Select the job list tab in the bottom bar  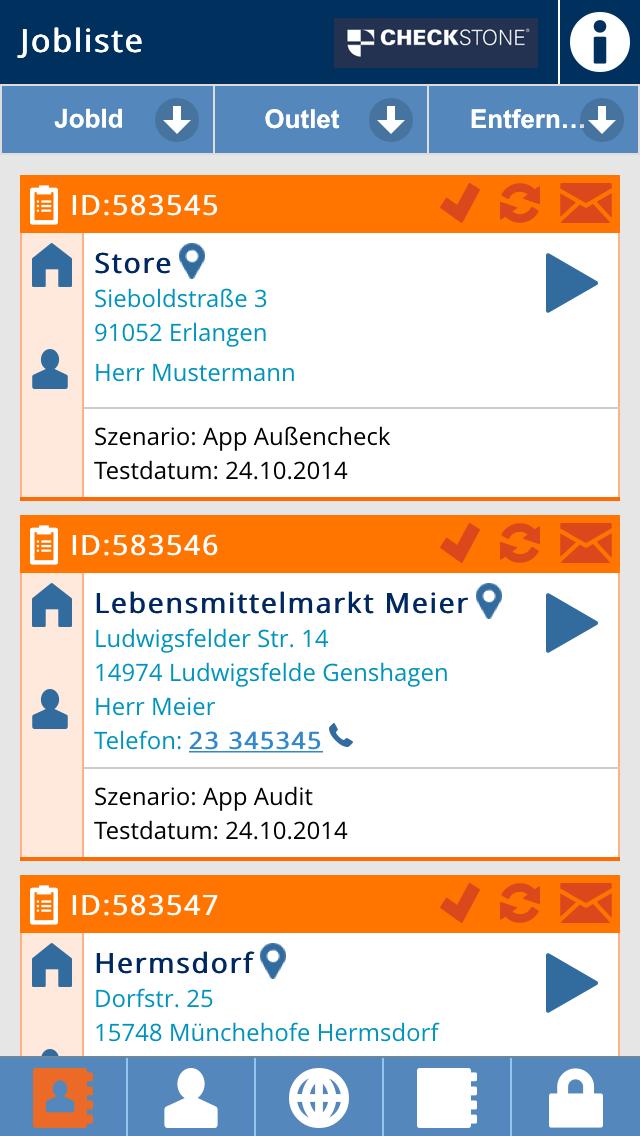63,1097
